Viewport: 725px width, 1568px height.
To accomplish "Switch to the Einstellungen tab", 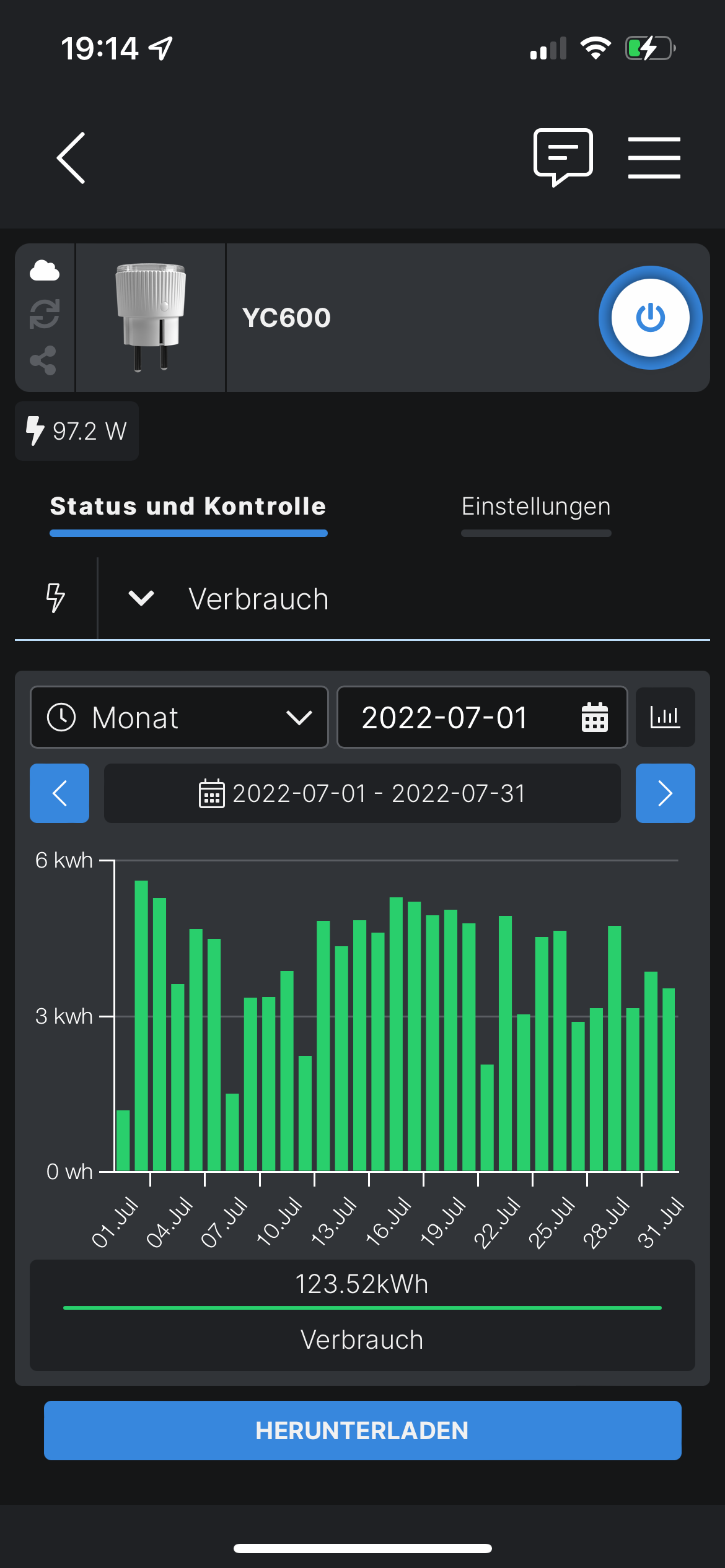I will coord(536,507).
